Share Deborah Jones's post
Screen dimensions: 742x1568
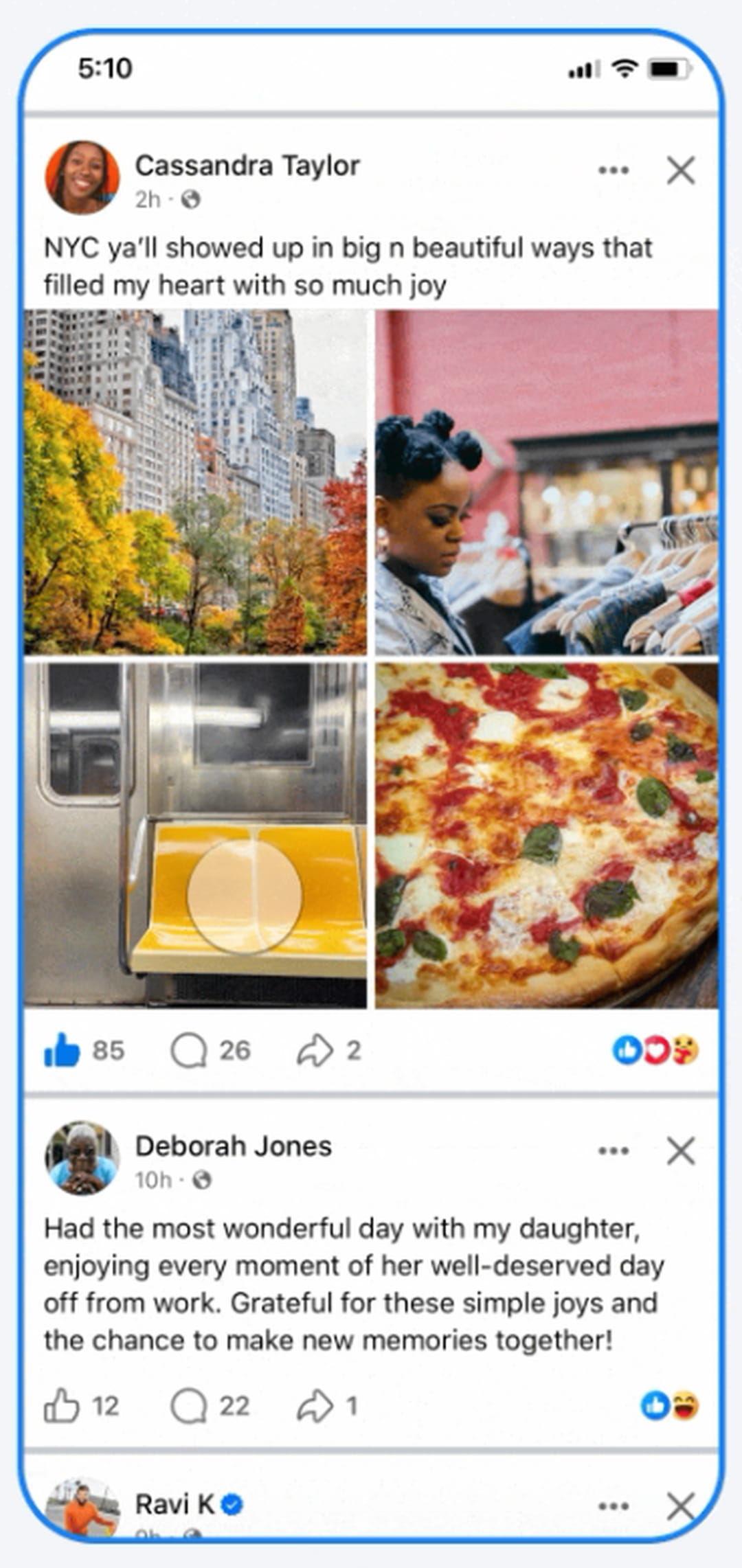pos(315,1406)
